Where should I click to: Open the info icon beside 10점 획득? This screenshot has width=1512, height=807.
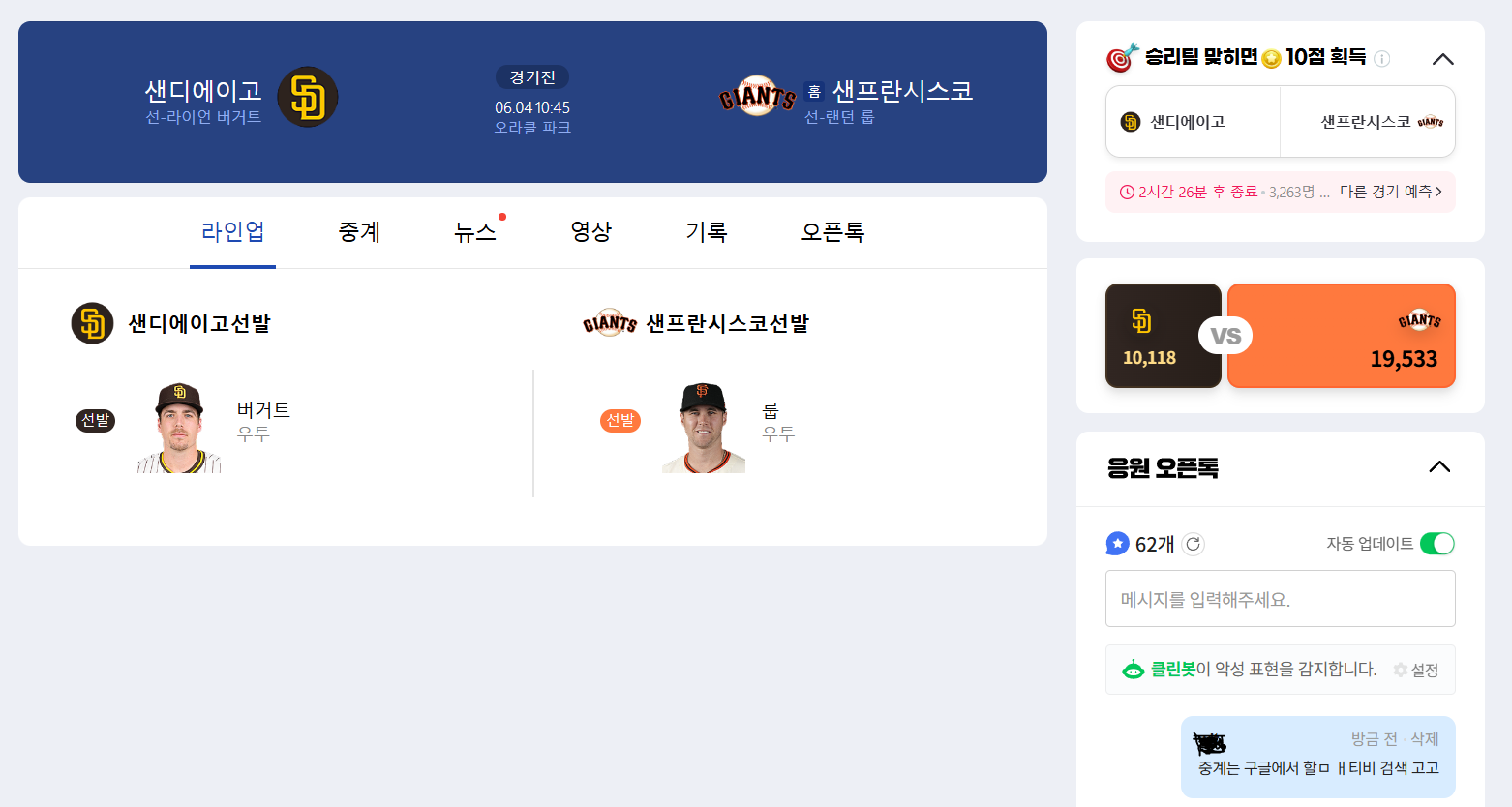pyautogui.click(x=1382, y=59)
